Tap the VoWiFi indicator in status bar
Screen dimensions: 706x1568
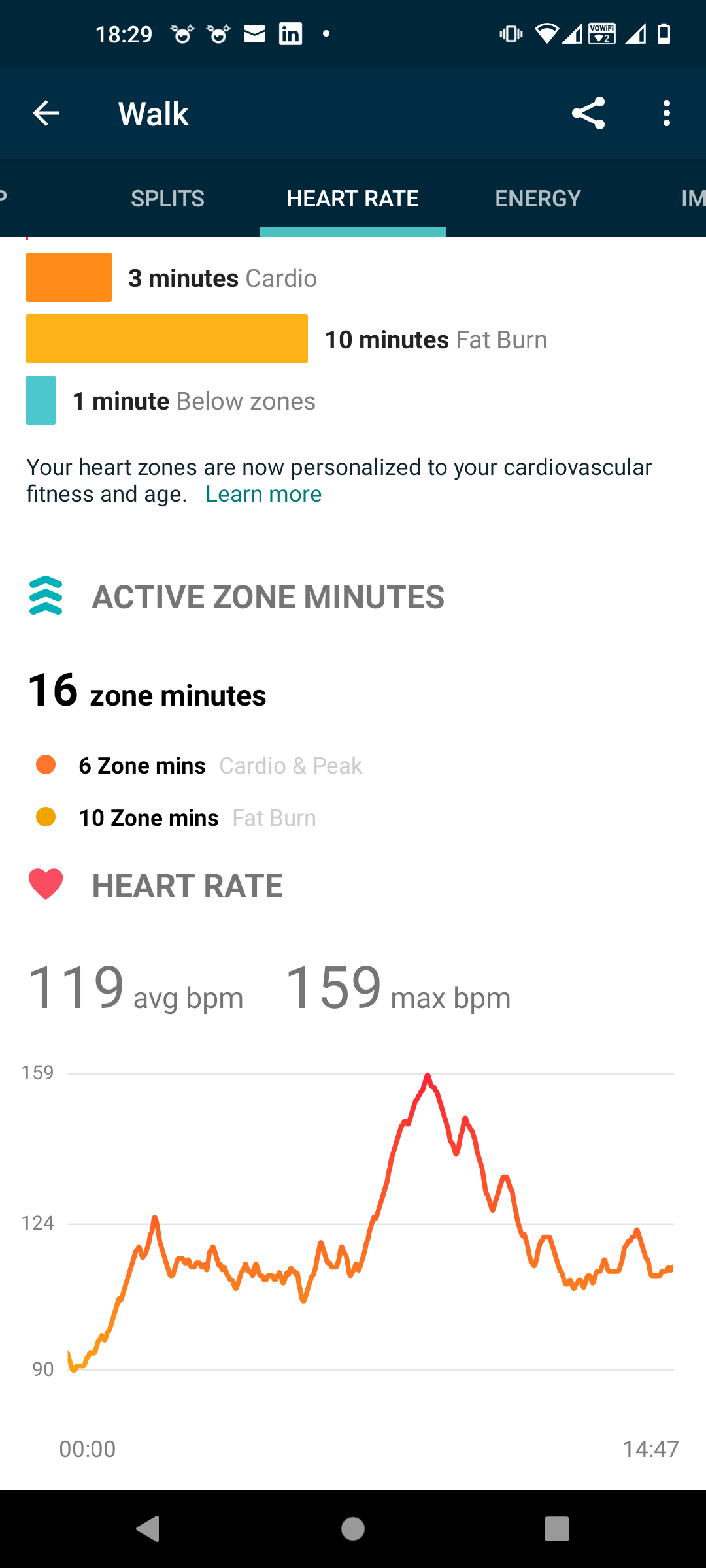pyautogui.click(x=602, y=33)
